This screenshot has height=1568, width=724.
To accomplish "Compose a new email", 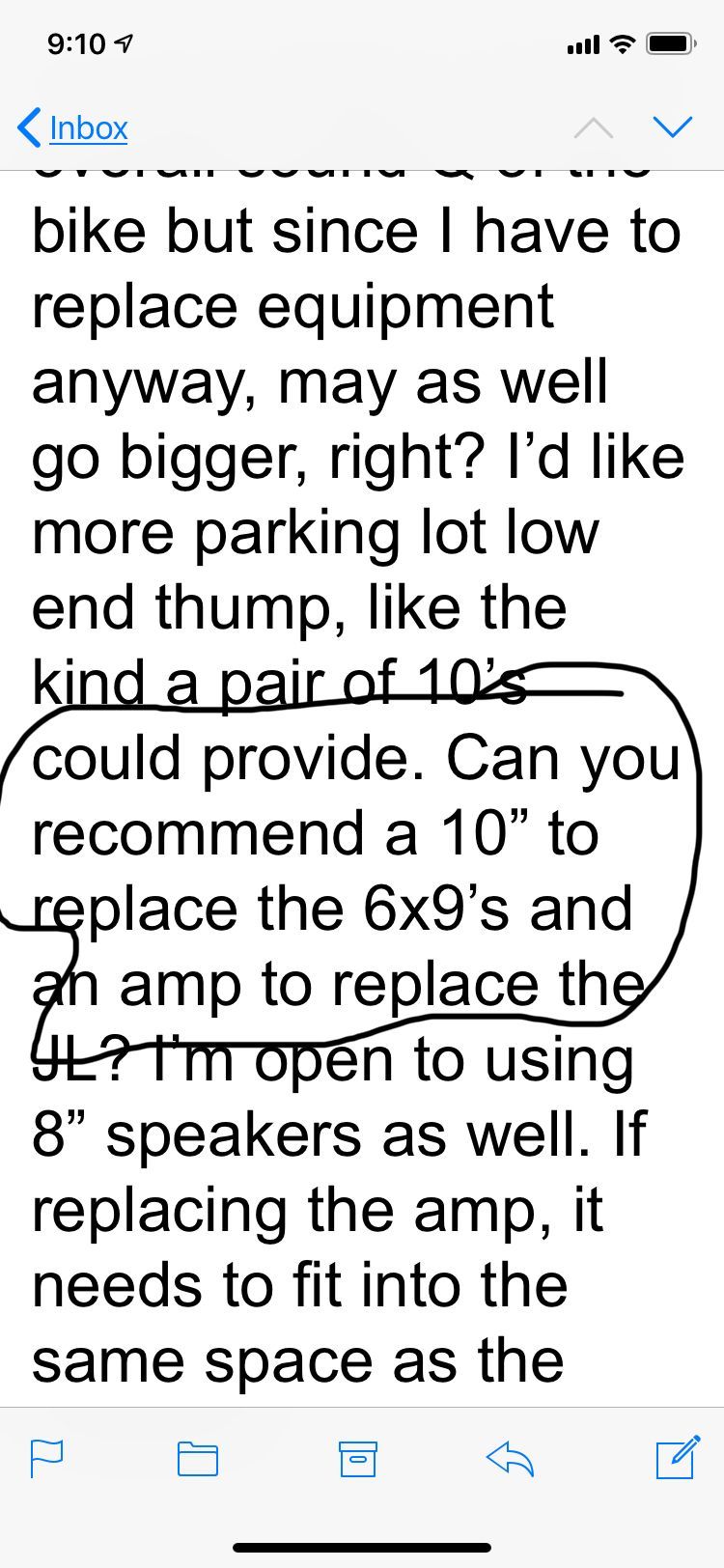I will 677,1457.
